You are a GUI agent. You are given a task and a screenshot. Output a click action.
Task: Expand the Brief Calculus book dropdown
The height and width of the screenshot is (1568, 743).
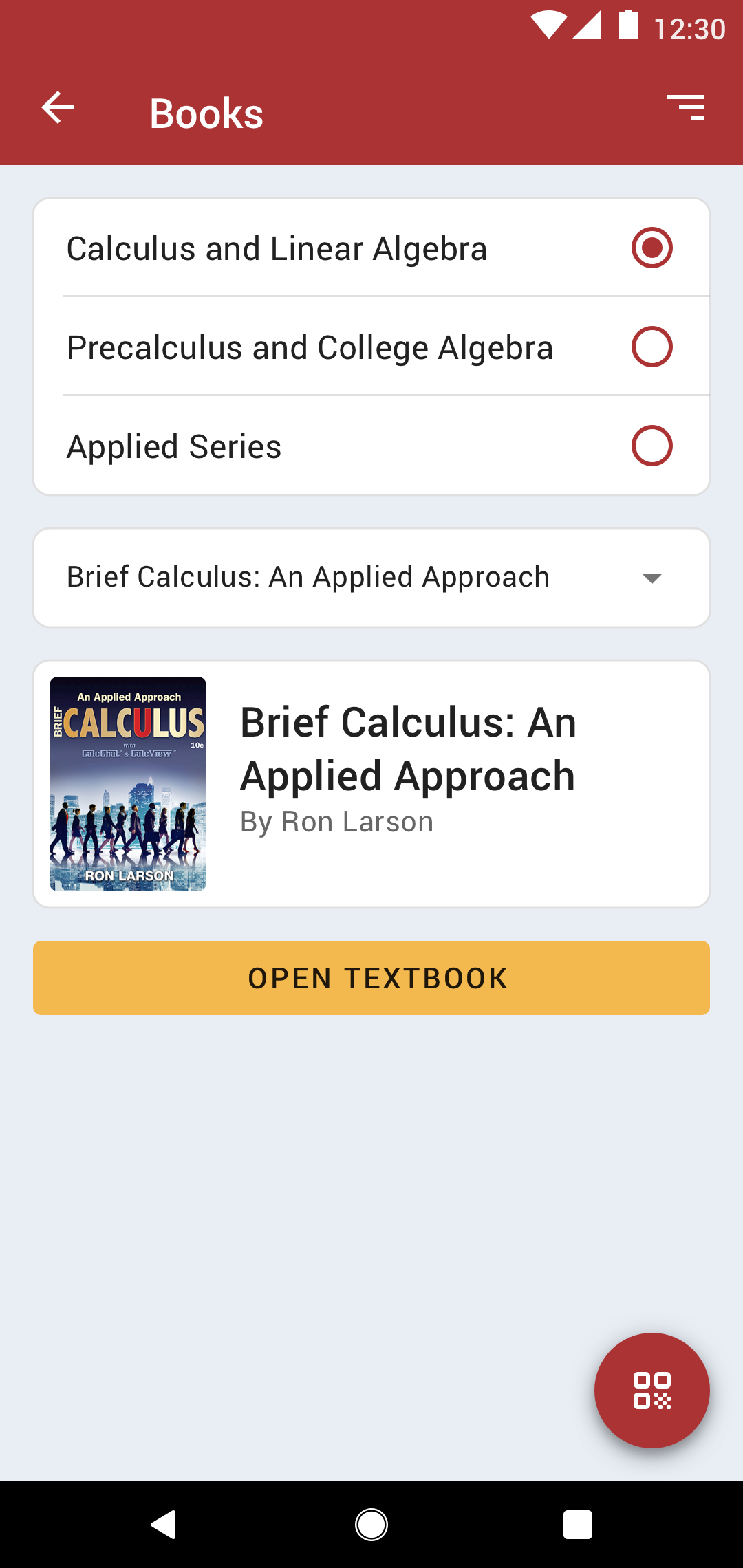click(371, 578)
